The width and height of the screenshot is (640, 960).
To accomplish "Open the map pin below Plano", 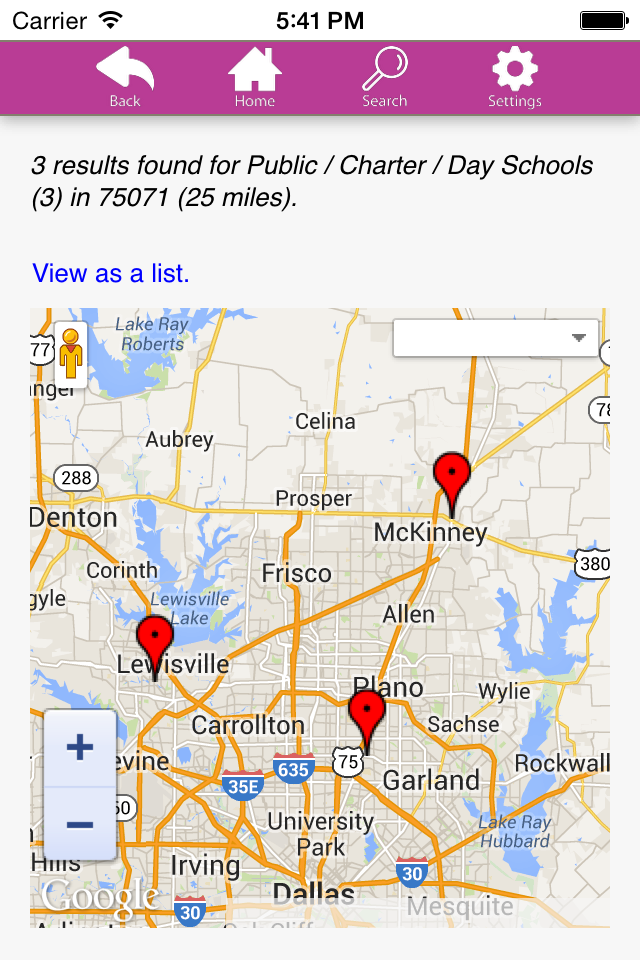I will (x=367, y=714).
